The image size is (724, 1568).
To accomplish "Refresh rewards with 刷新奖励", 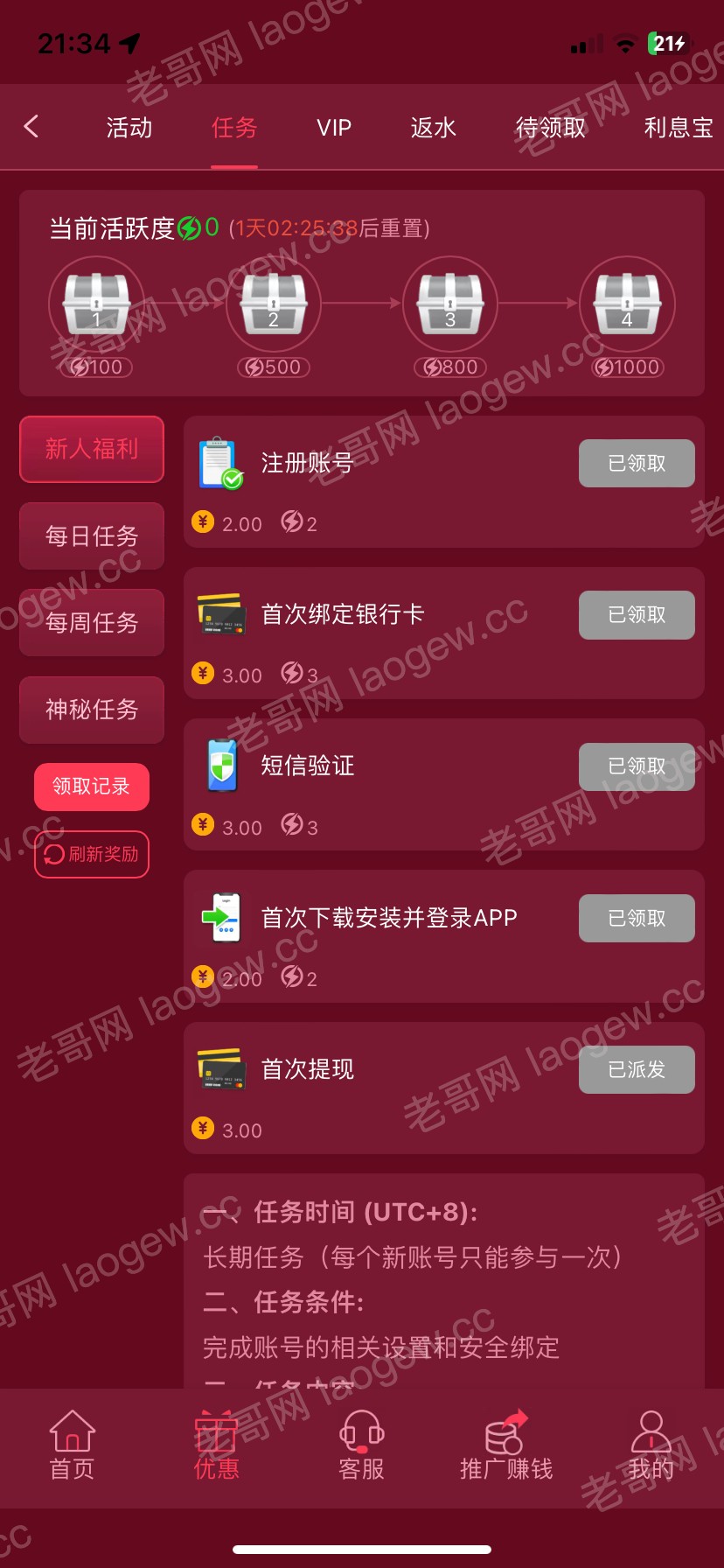I will pyautogui.click(x=92, y=854).
